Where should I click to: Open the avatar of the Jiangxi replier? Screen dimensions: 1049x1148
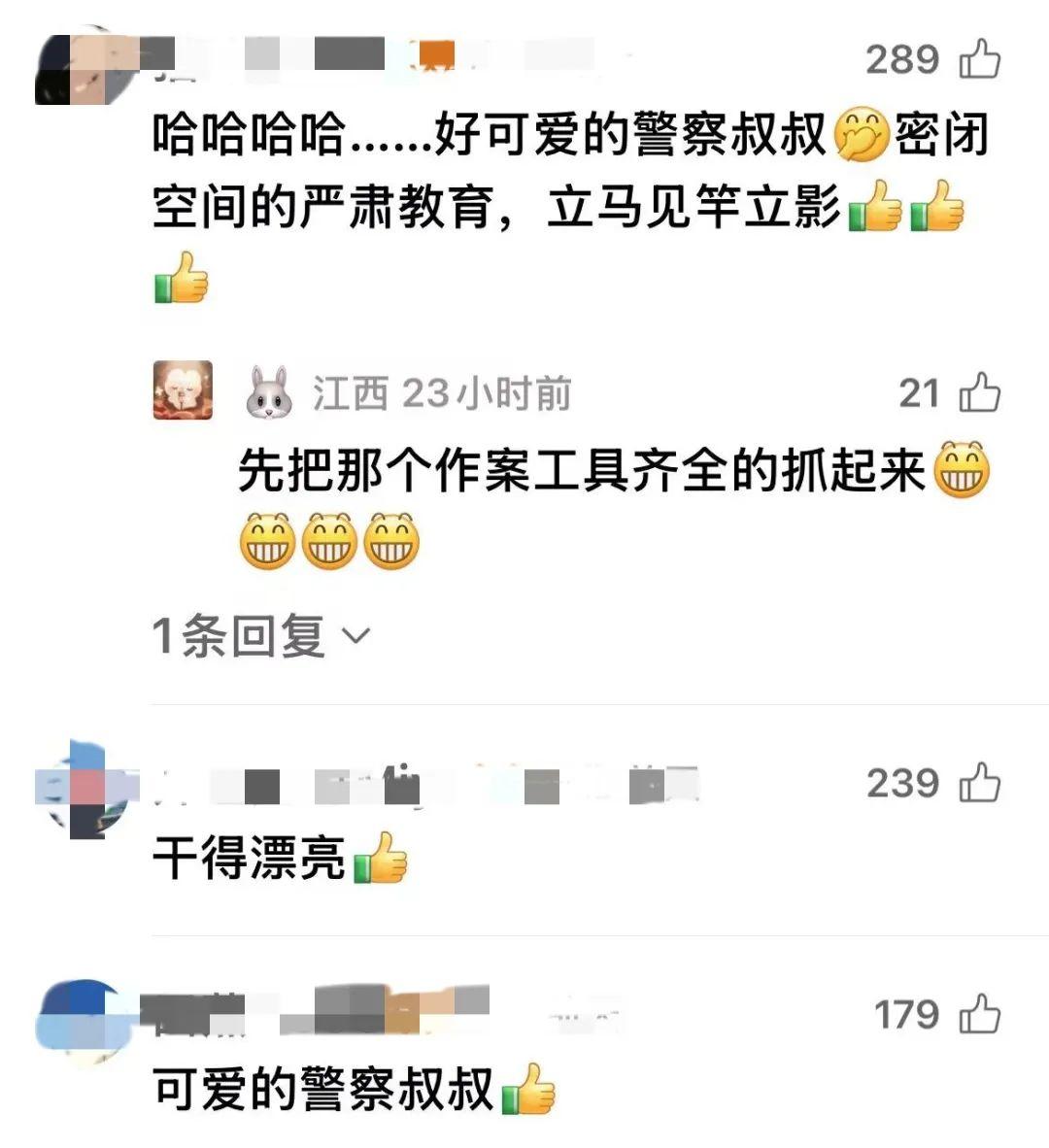pyautogui.click(x=183, y=390)
